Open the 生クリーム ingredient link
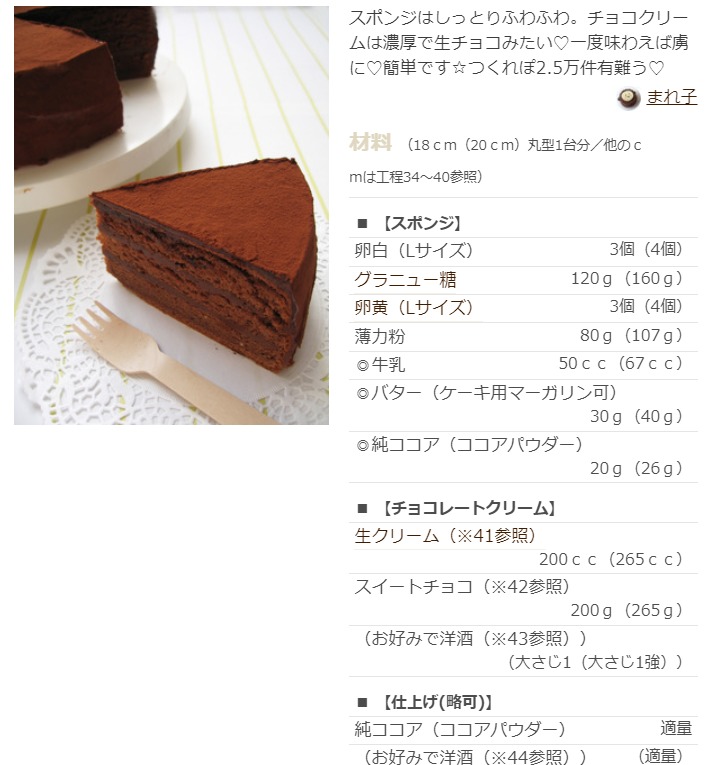This screenshot has height=765, width=712. pos(396,535)
